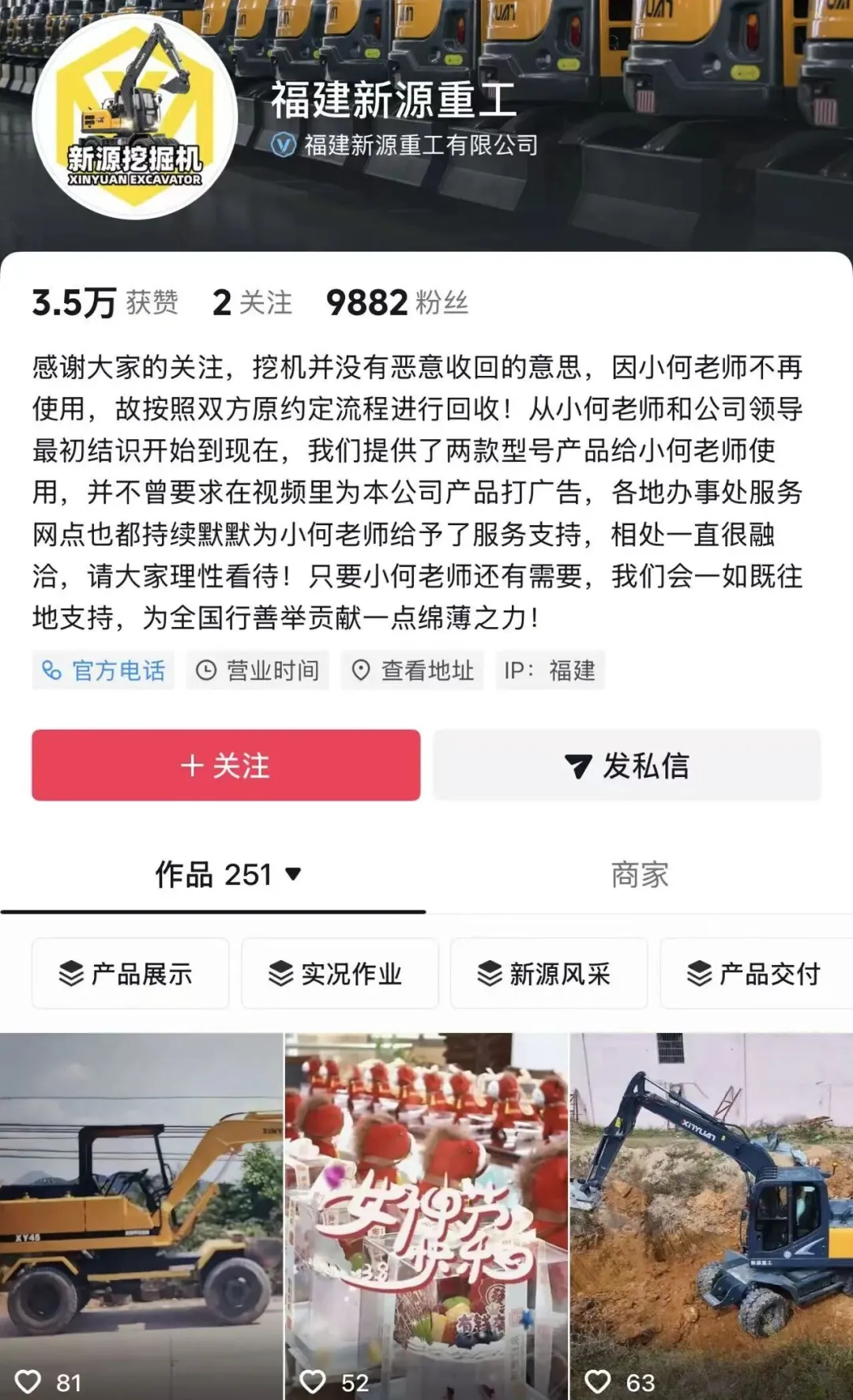
Task: Follow 福建新源重工 with the 关注 button
Action: pos(226,765)
